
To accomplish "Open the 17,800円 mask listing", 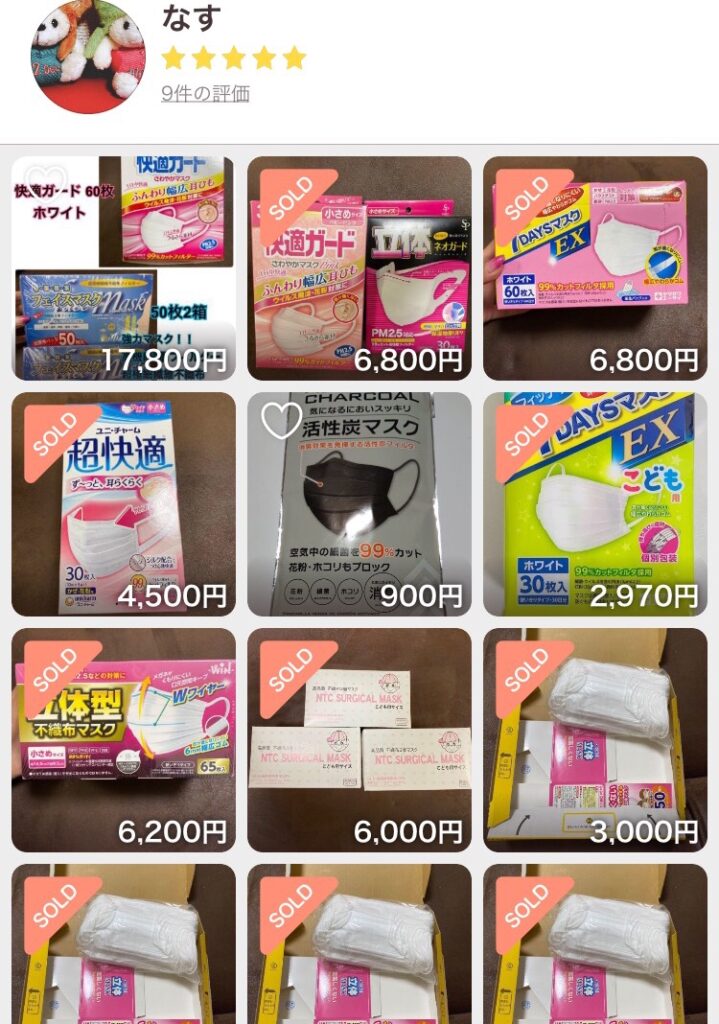I will 123,268.
